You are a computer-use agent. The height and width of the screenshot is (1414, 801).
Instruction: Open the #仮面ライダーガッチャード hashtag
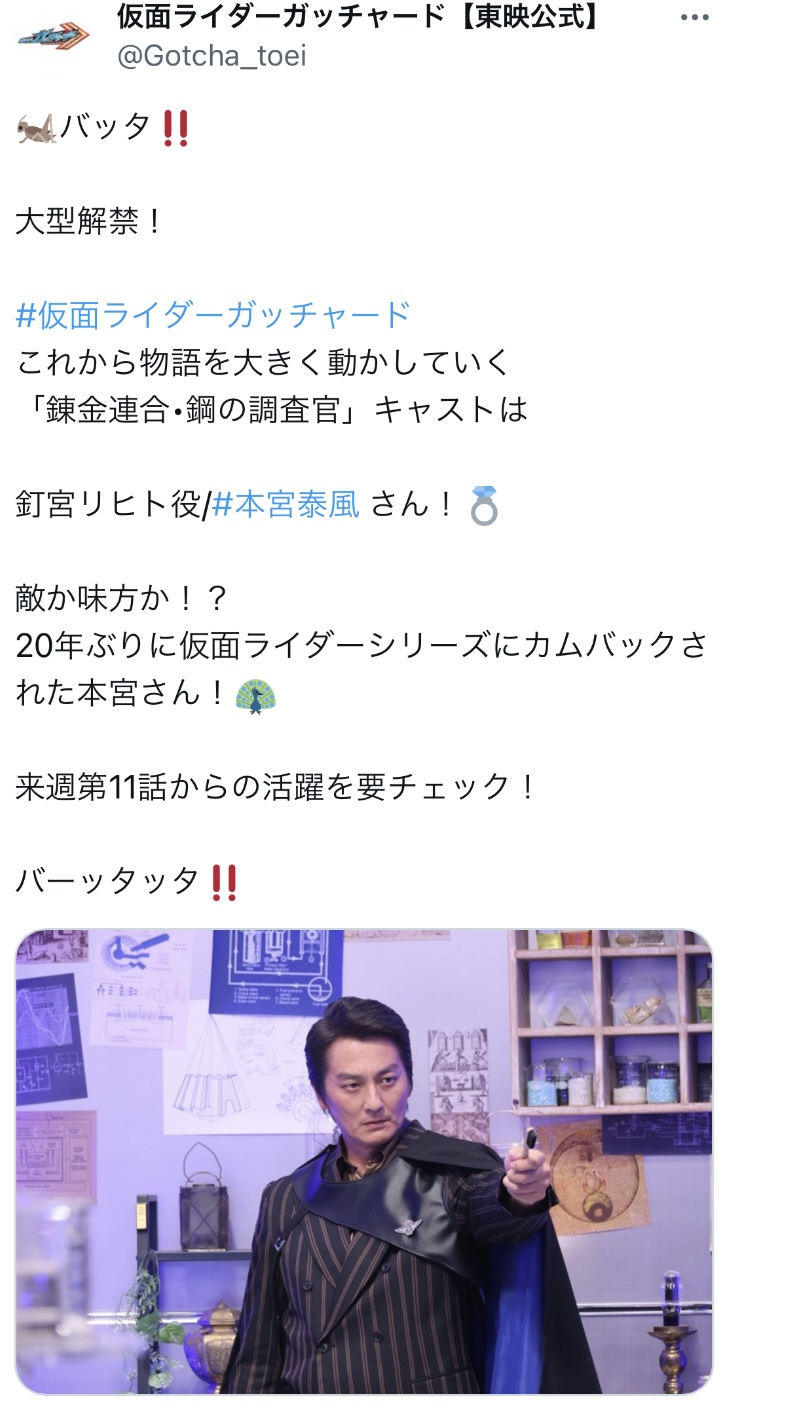point(213,314)
